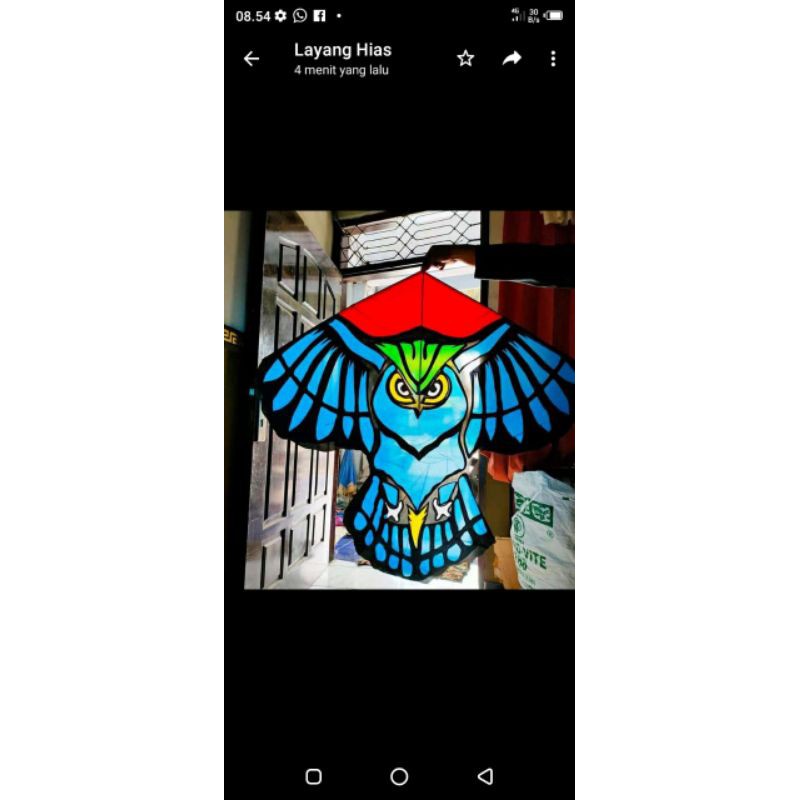
Task: Forward the photo using the arrow icon
Action: click(x=512, y=59)
